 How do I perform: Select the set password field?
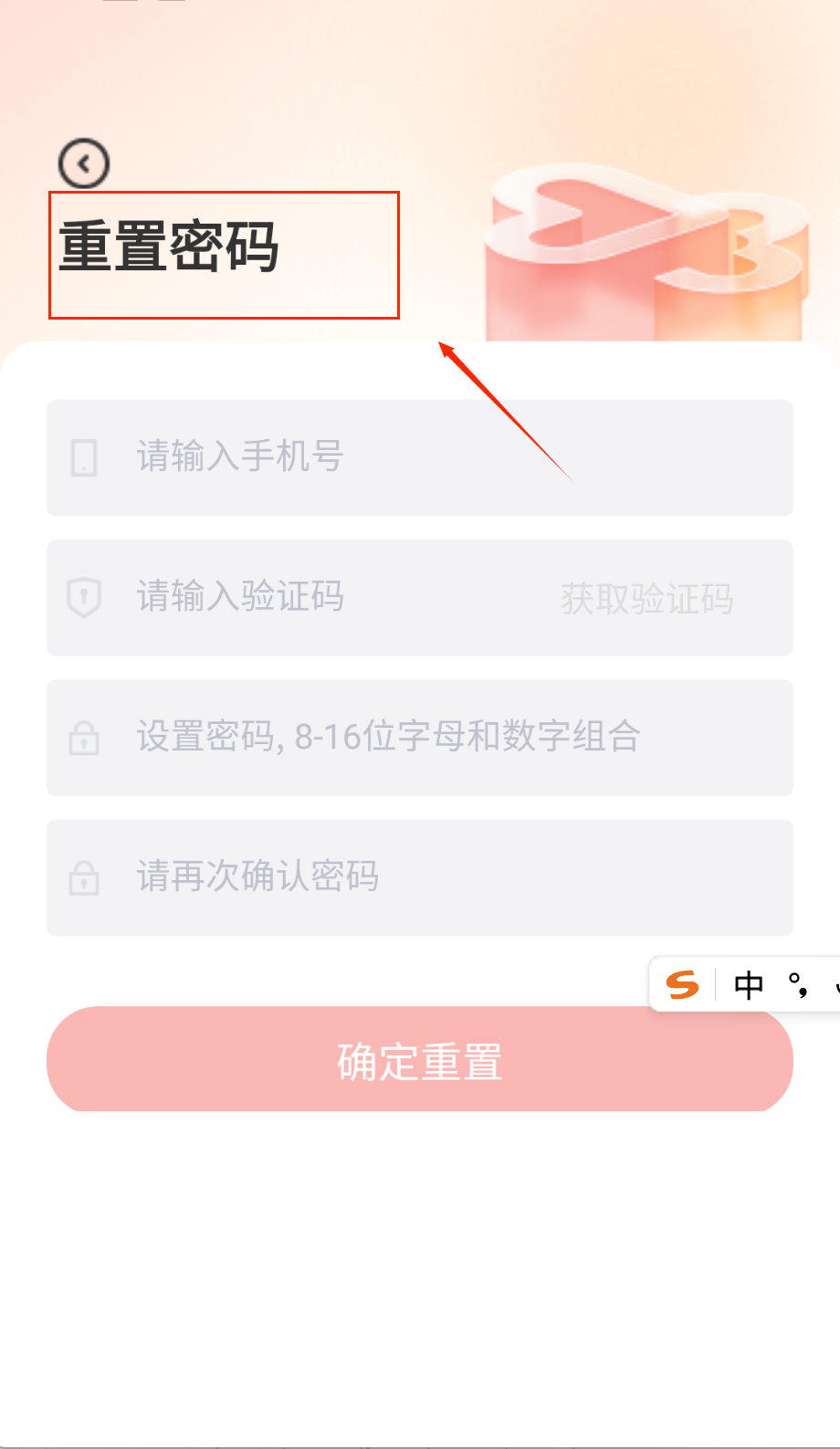click(x=420, y=738)
